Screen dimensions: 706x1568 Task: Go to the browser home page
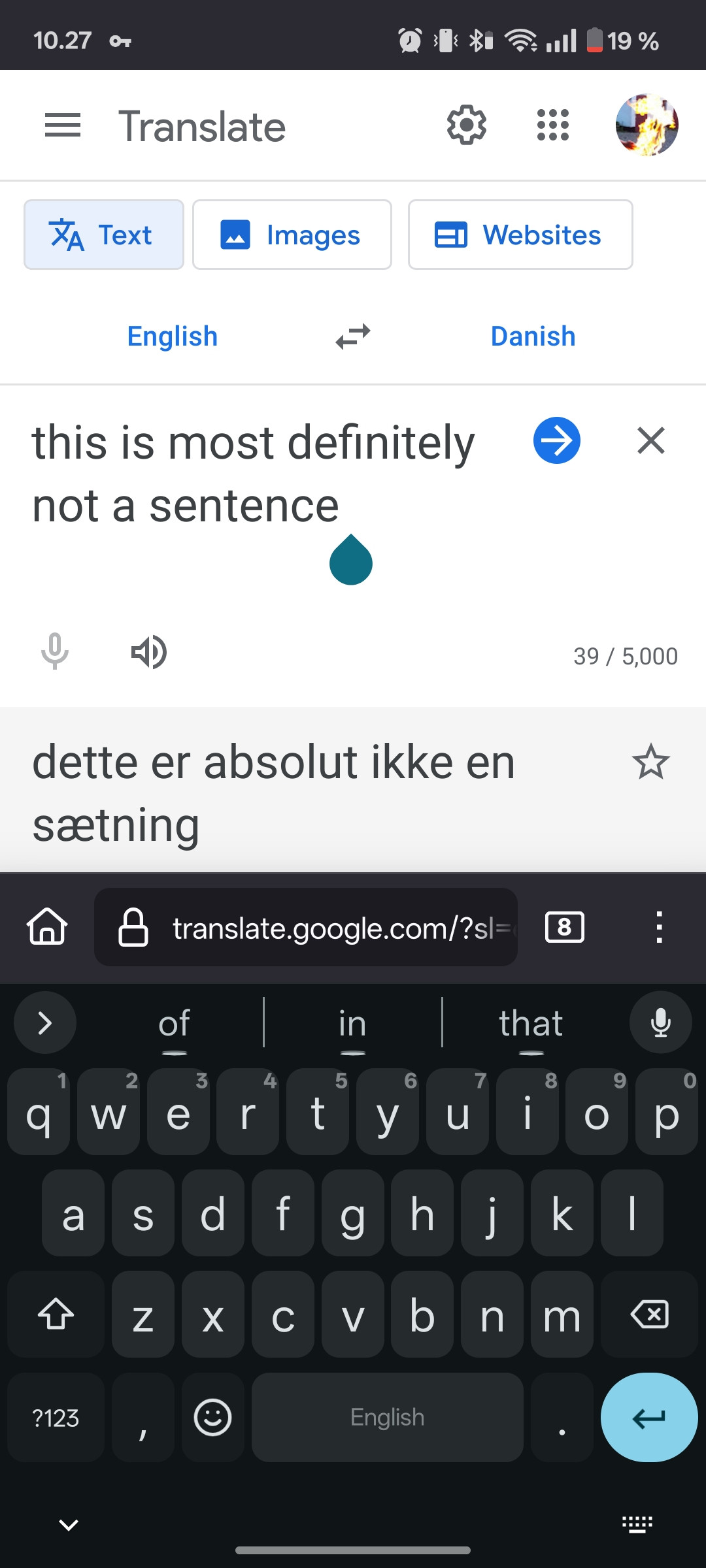[47, 927]
